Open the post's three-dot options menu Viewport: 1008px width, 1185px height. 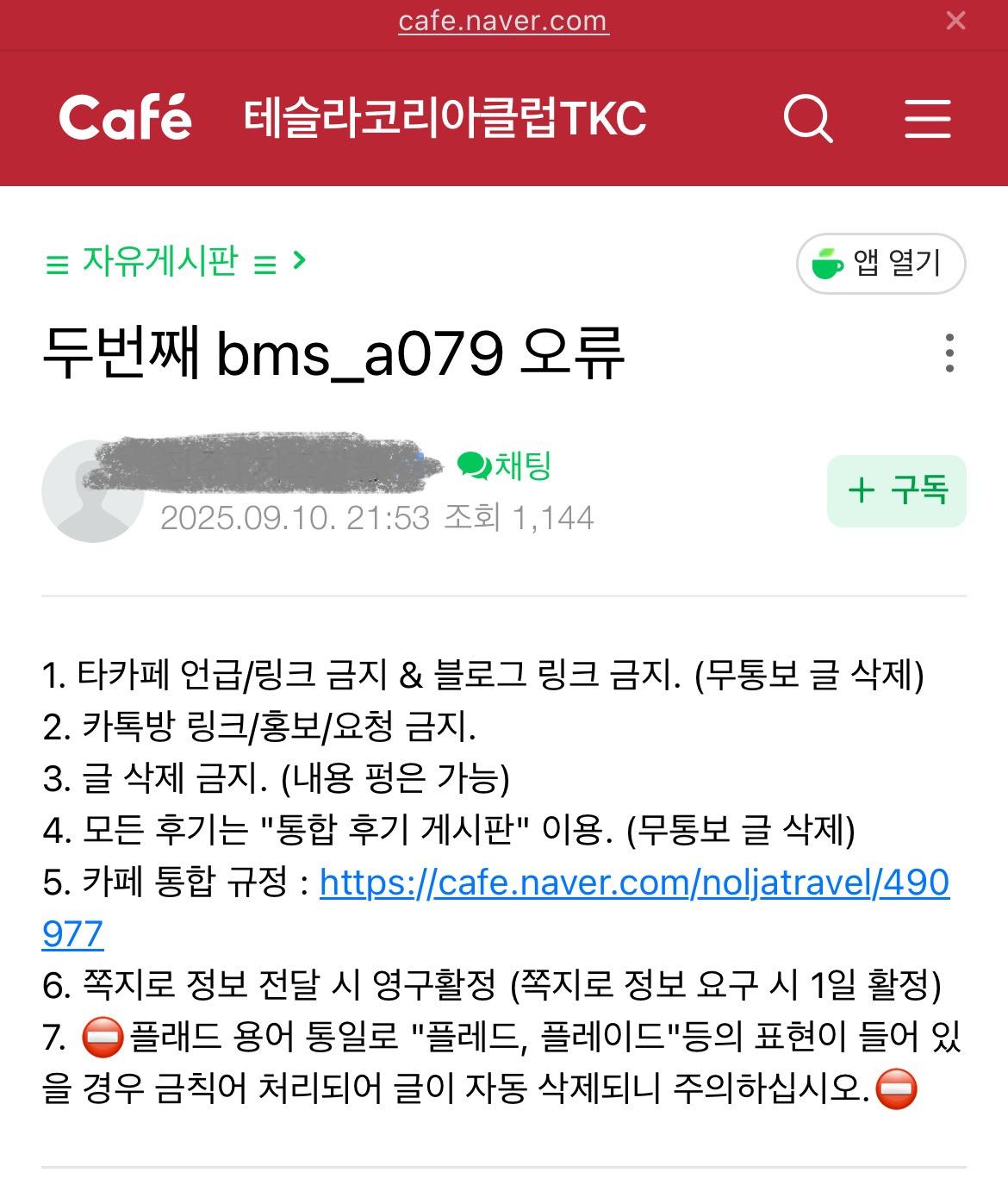point(949,352)
